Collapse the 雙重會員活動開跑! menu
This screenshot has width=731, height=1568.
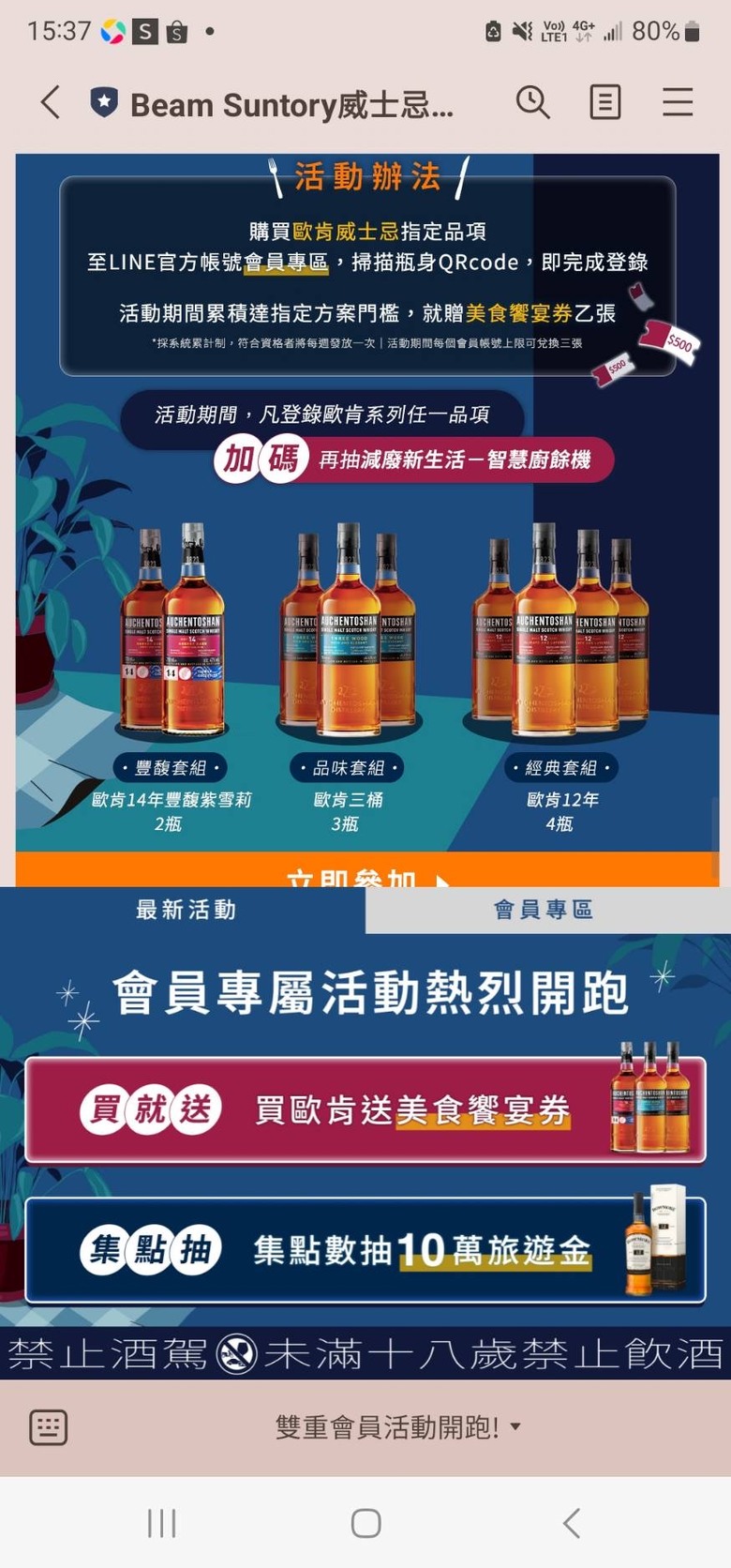tap(397, 1427)
